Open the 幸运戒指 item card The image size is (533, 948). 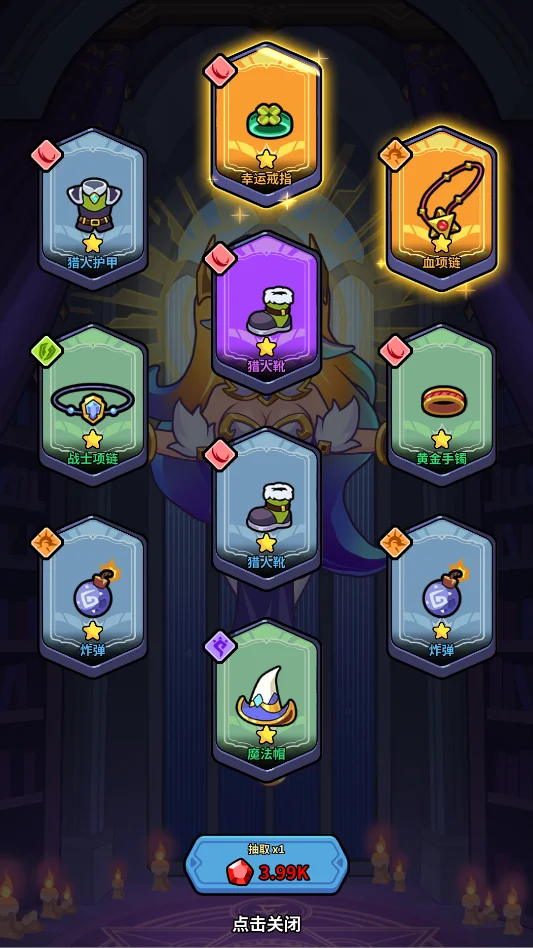[266, 123]
